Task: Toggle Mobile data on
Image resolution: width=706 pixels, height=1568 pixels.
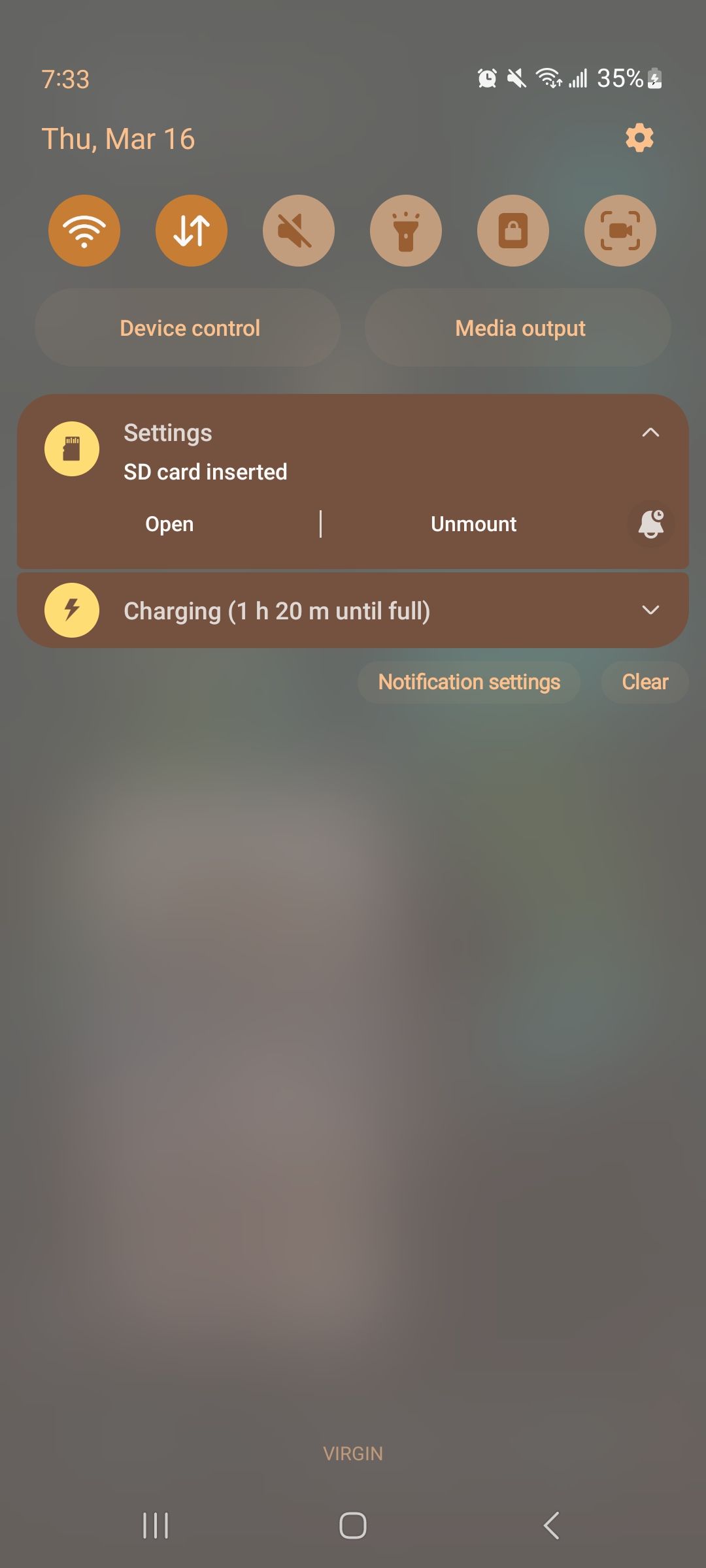Action: point(191,231)
